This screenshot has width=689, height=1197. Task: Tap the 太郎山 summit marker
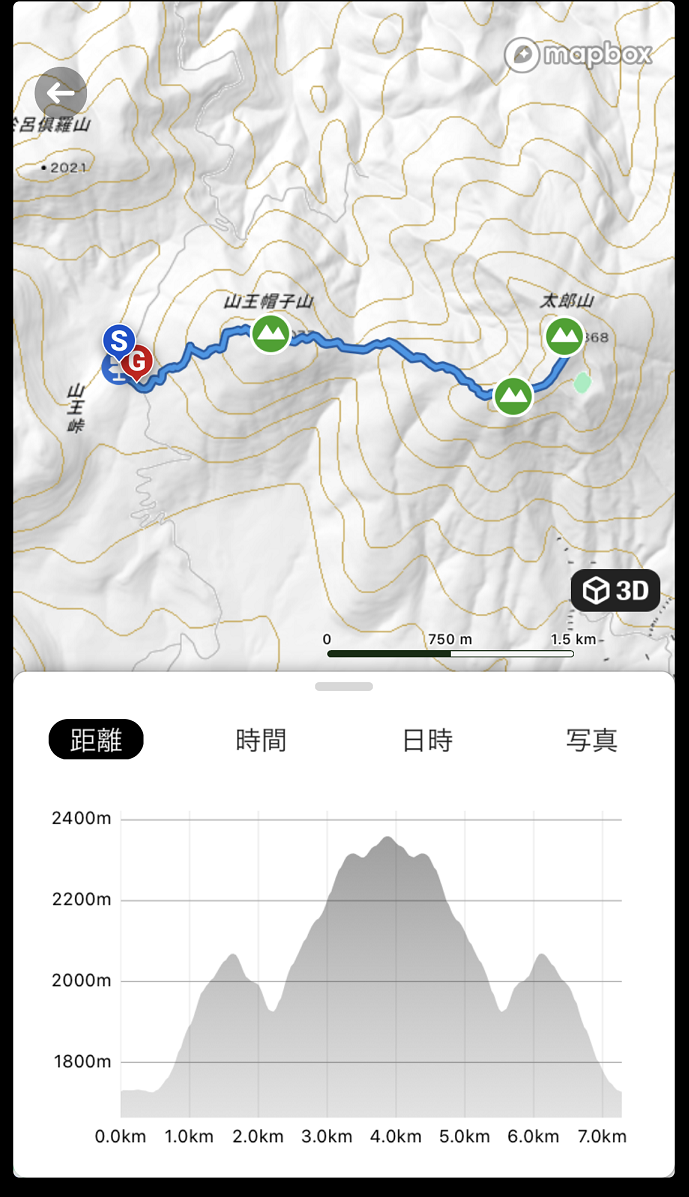coord(564,336)
